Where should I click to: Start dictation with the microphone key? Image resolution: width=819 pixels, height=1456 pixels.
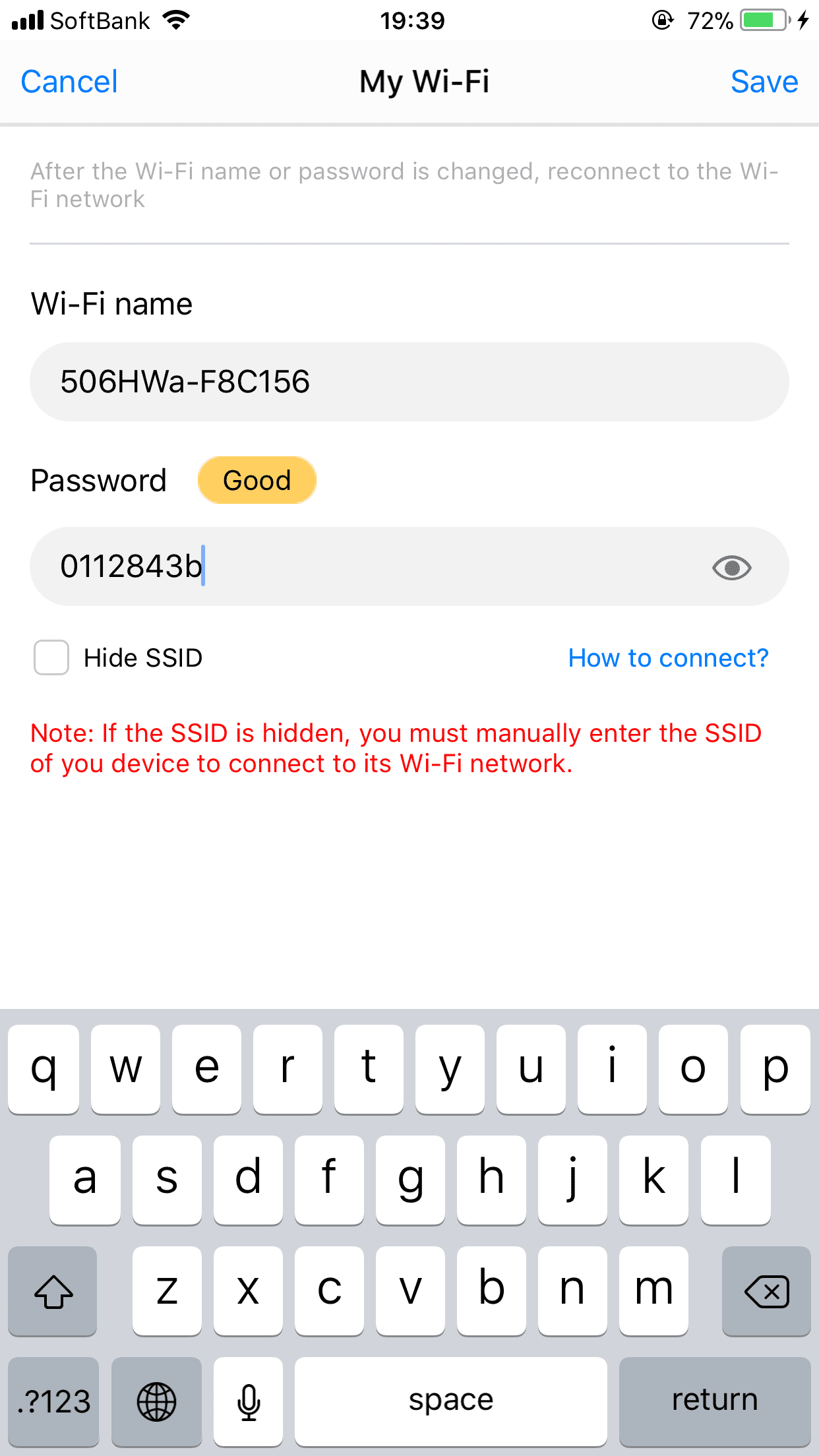click(249, 1401)
